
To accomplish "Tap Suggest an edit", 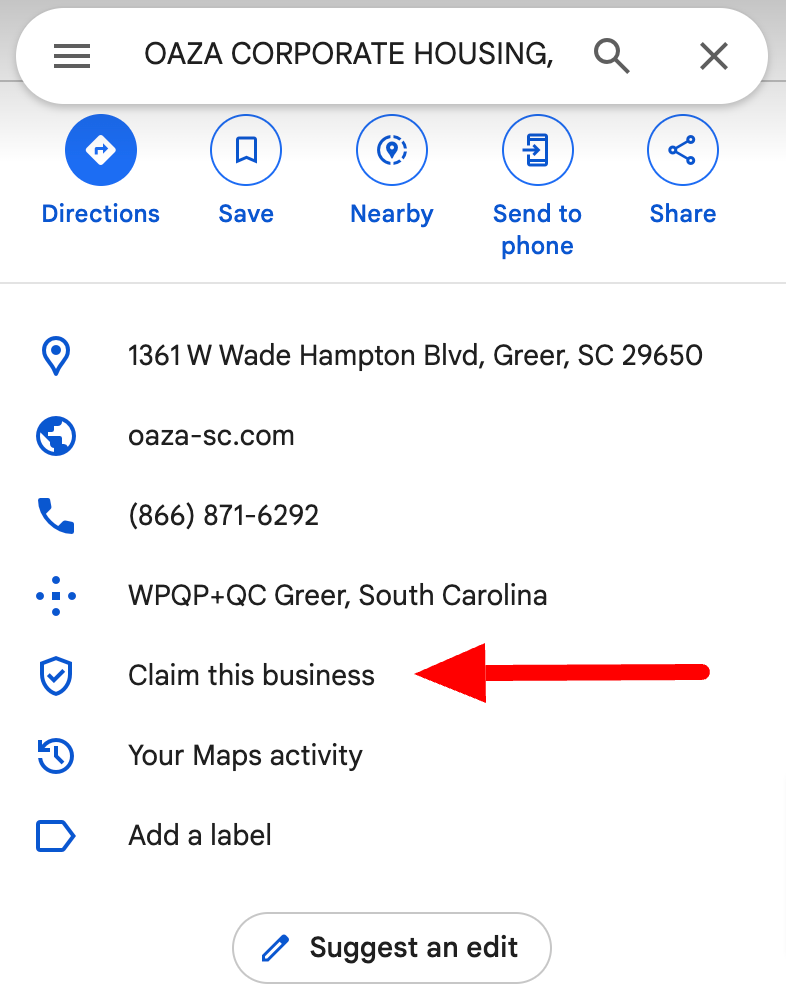I will pyautogui.click(x=392, y=947).
